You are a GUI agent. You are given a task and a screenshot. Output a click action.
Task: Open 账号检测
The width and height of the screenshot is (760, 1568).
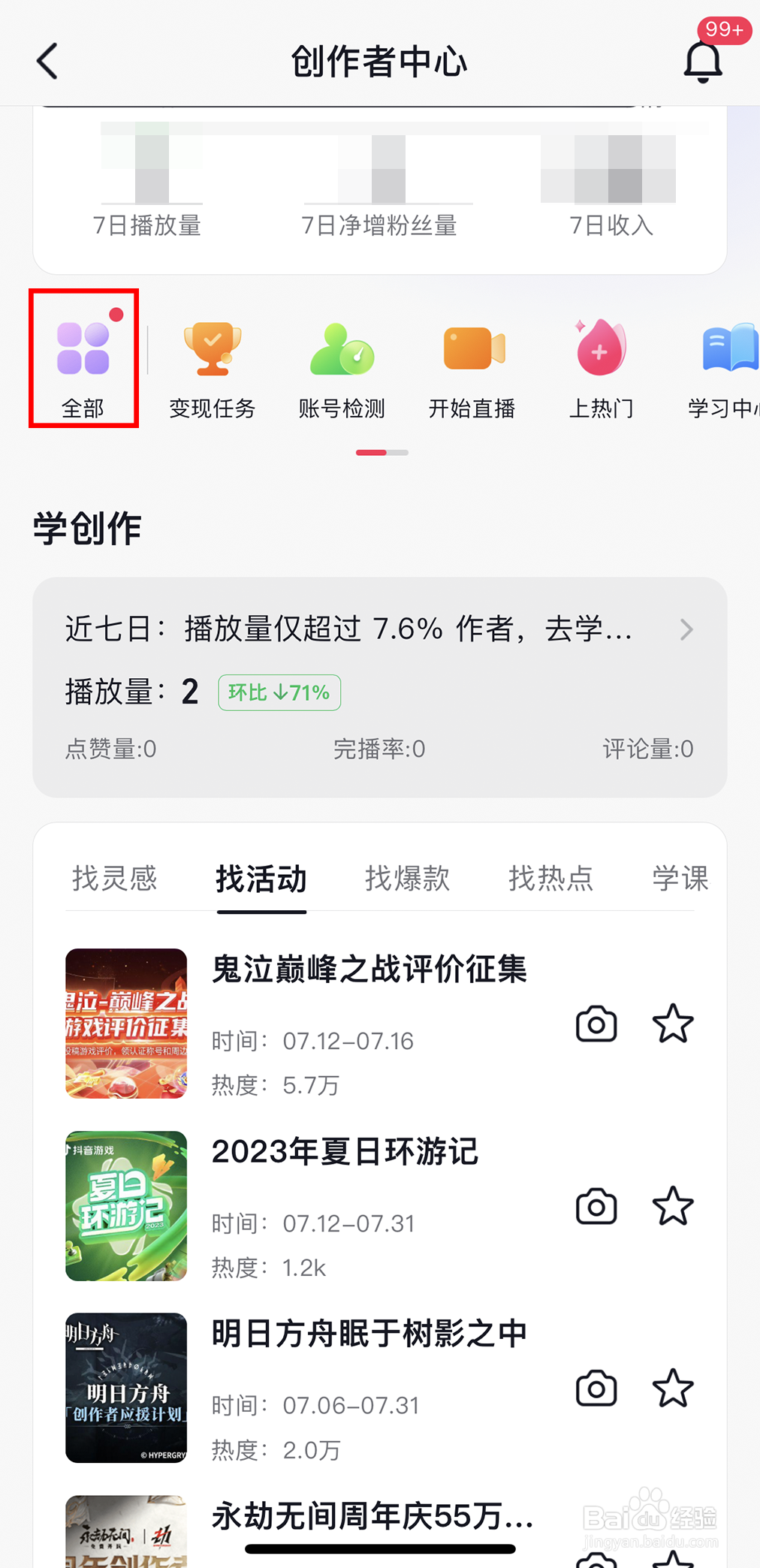point(342,368)
